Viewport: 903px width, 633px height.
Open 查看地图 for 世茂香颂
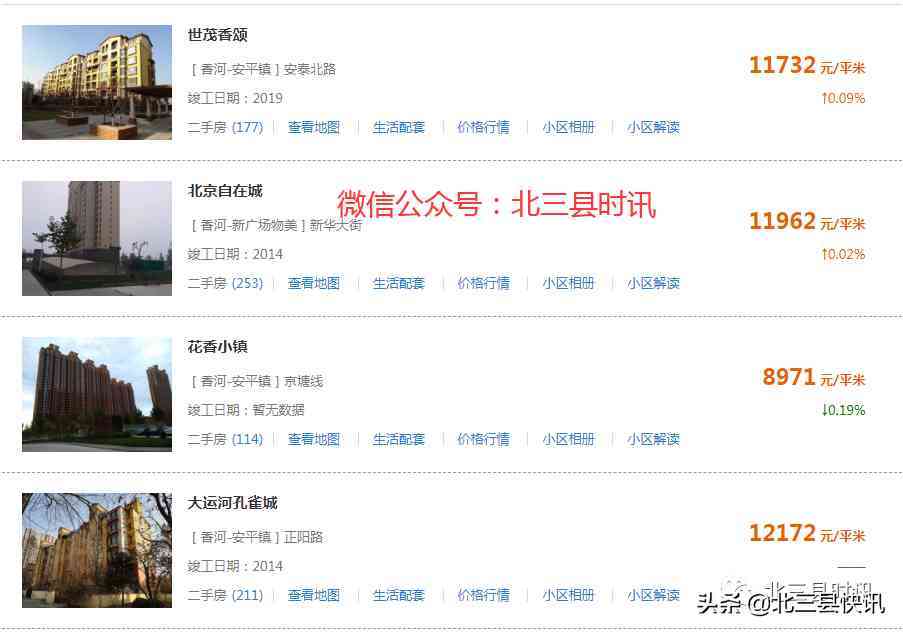(x=313, y=128)
